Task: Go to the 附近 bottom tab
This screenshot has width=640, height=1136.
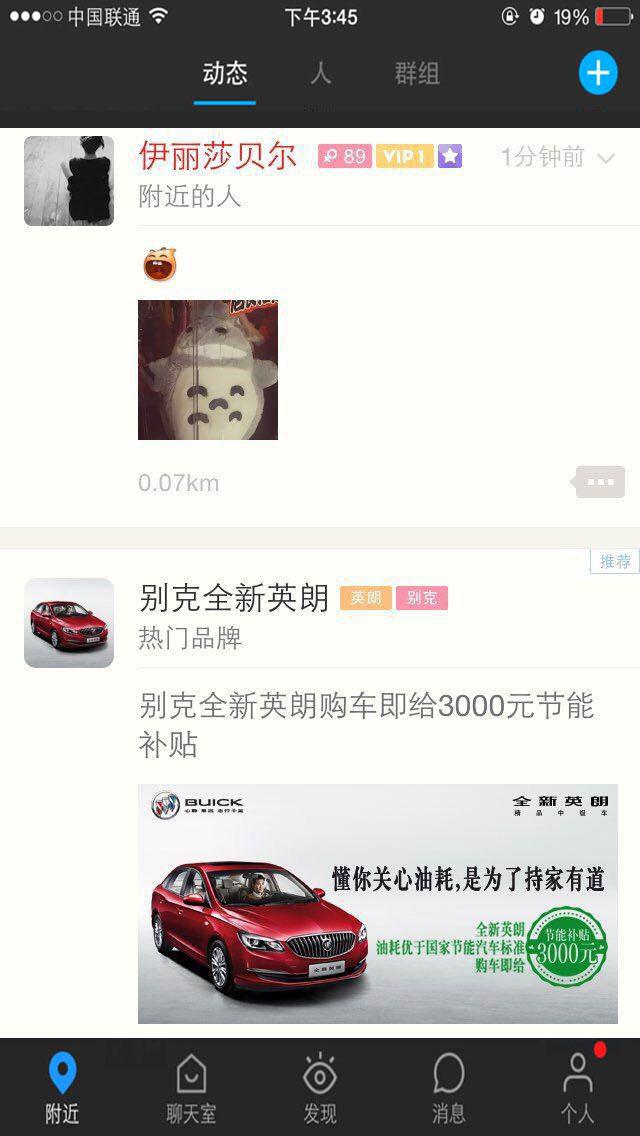Action: click(x=62, y=1088)
